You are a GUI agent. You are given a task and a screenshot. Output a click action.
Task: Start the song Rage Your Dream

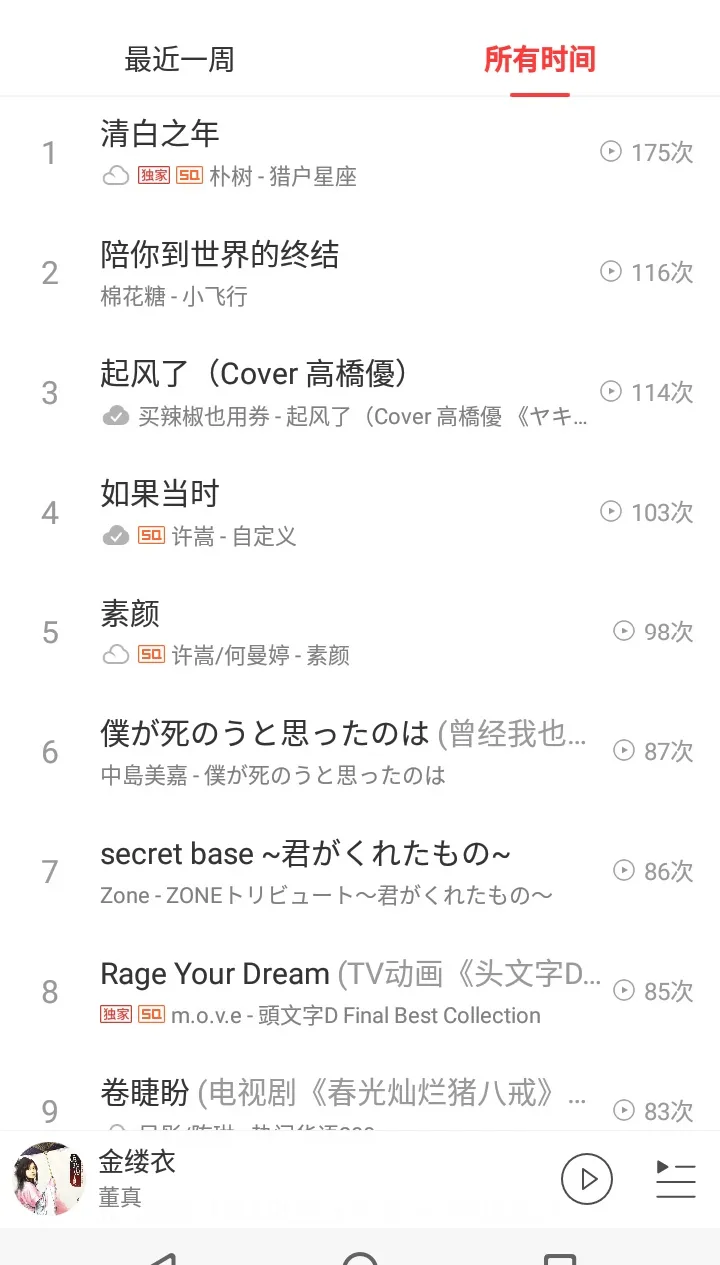[360, 993]
